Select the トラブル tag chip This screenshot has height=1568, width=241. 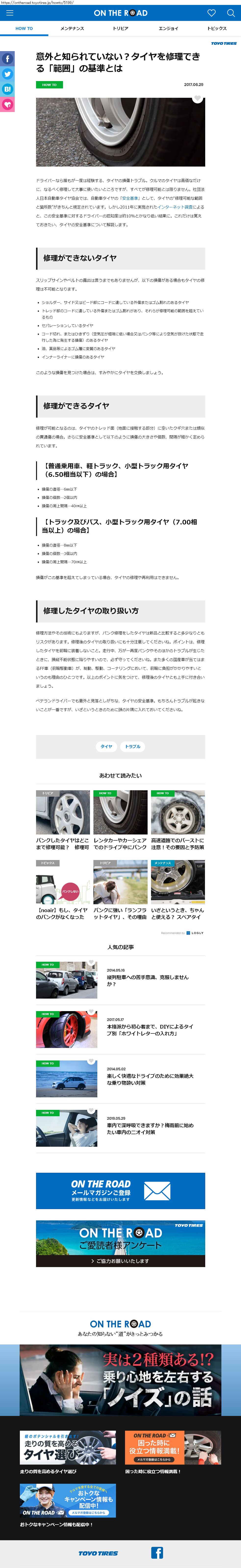132,746
